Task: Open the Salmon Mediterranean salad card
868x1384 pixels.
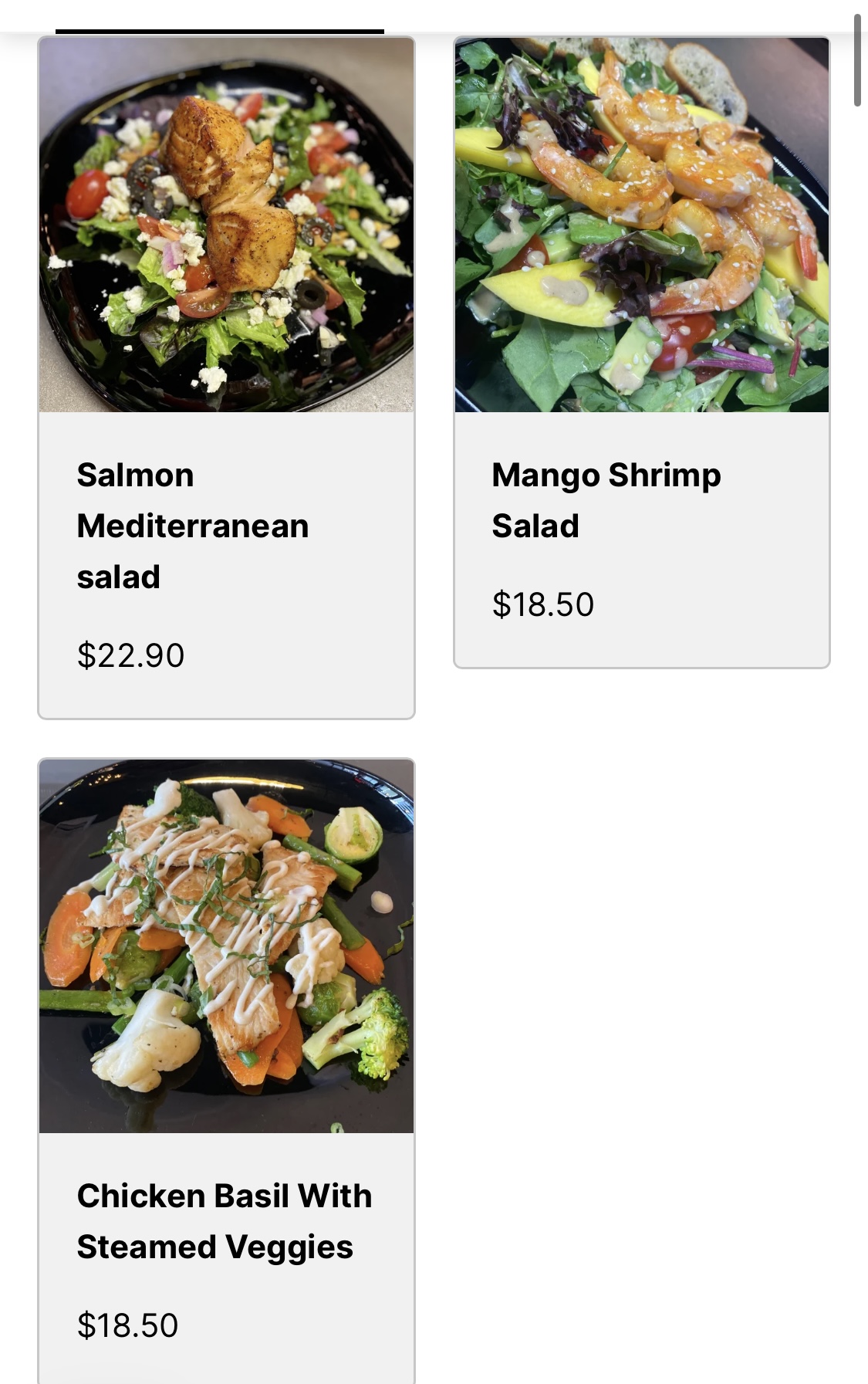Action: coord(226,377)
